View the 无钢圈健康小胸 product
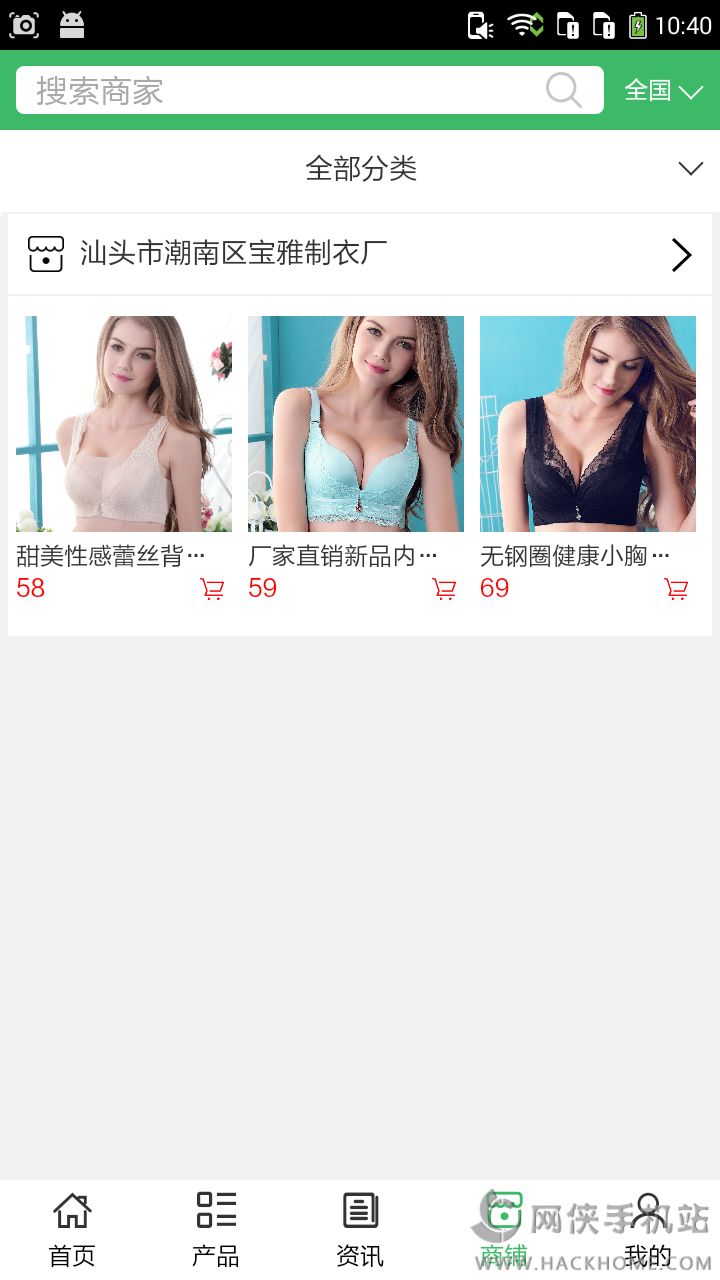The height and width of the screenshot is (1280, 720). 588,424
